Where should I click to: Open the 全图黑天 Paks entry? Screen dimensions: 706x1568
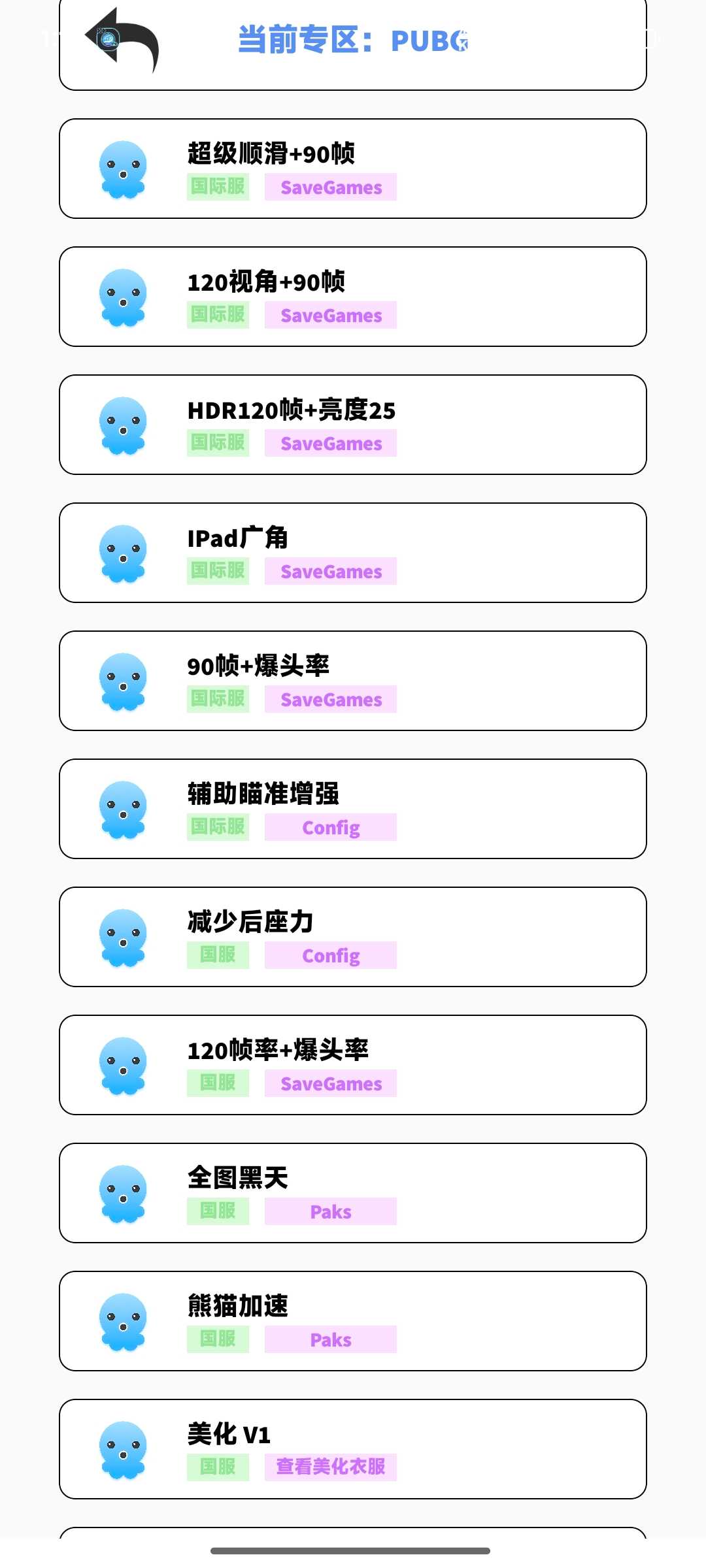click(352, 1193)
